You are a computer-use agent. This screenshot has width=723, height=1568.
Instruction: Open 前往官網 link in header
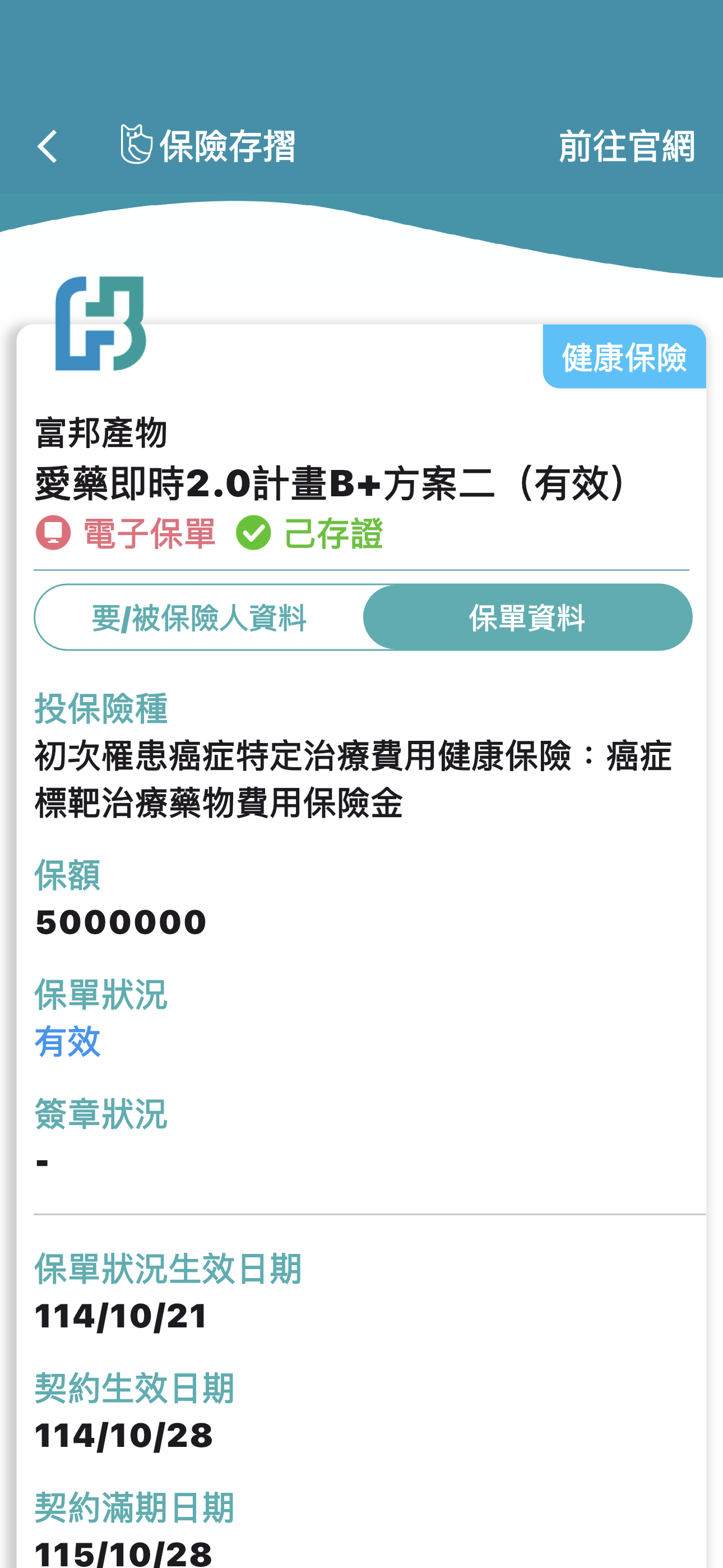626,147
